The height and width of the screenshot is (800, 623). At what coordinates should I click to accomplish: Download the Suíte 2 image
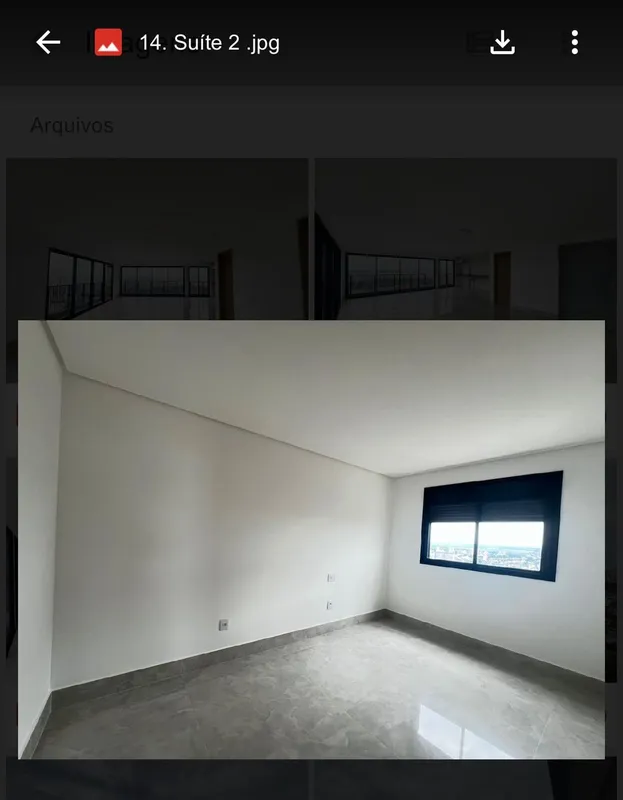(502, 42)
